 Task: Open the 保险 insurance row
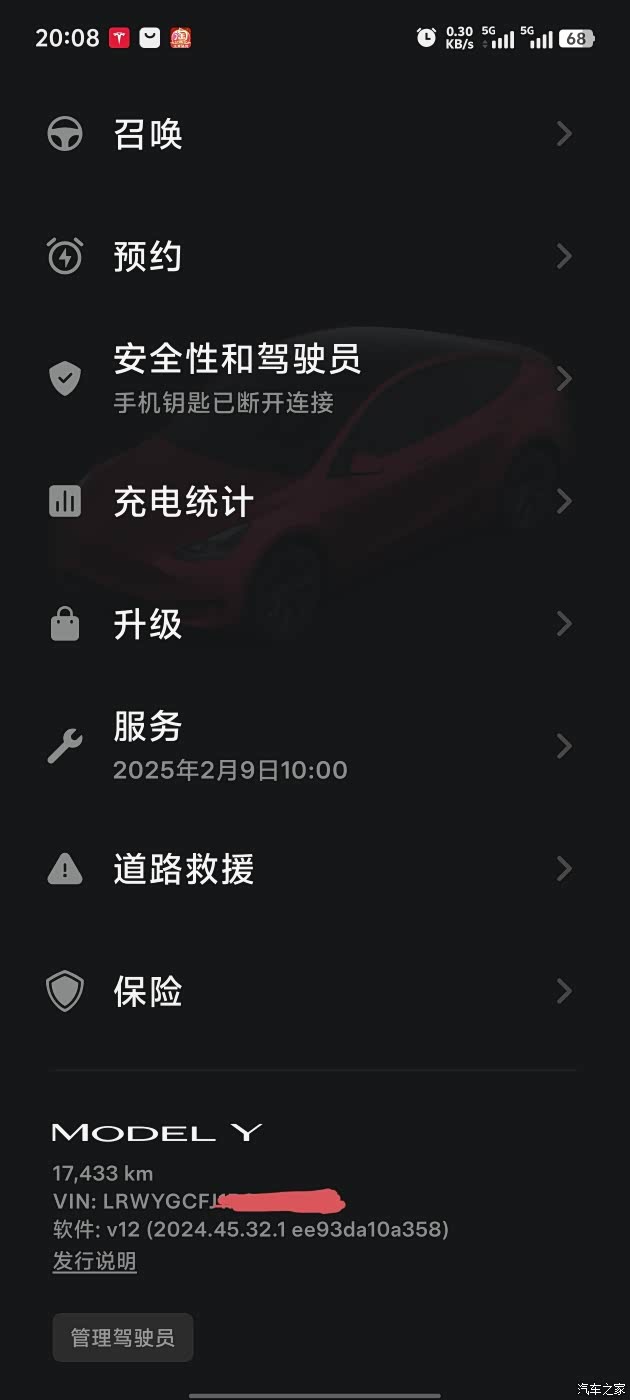tap(148, 992)
